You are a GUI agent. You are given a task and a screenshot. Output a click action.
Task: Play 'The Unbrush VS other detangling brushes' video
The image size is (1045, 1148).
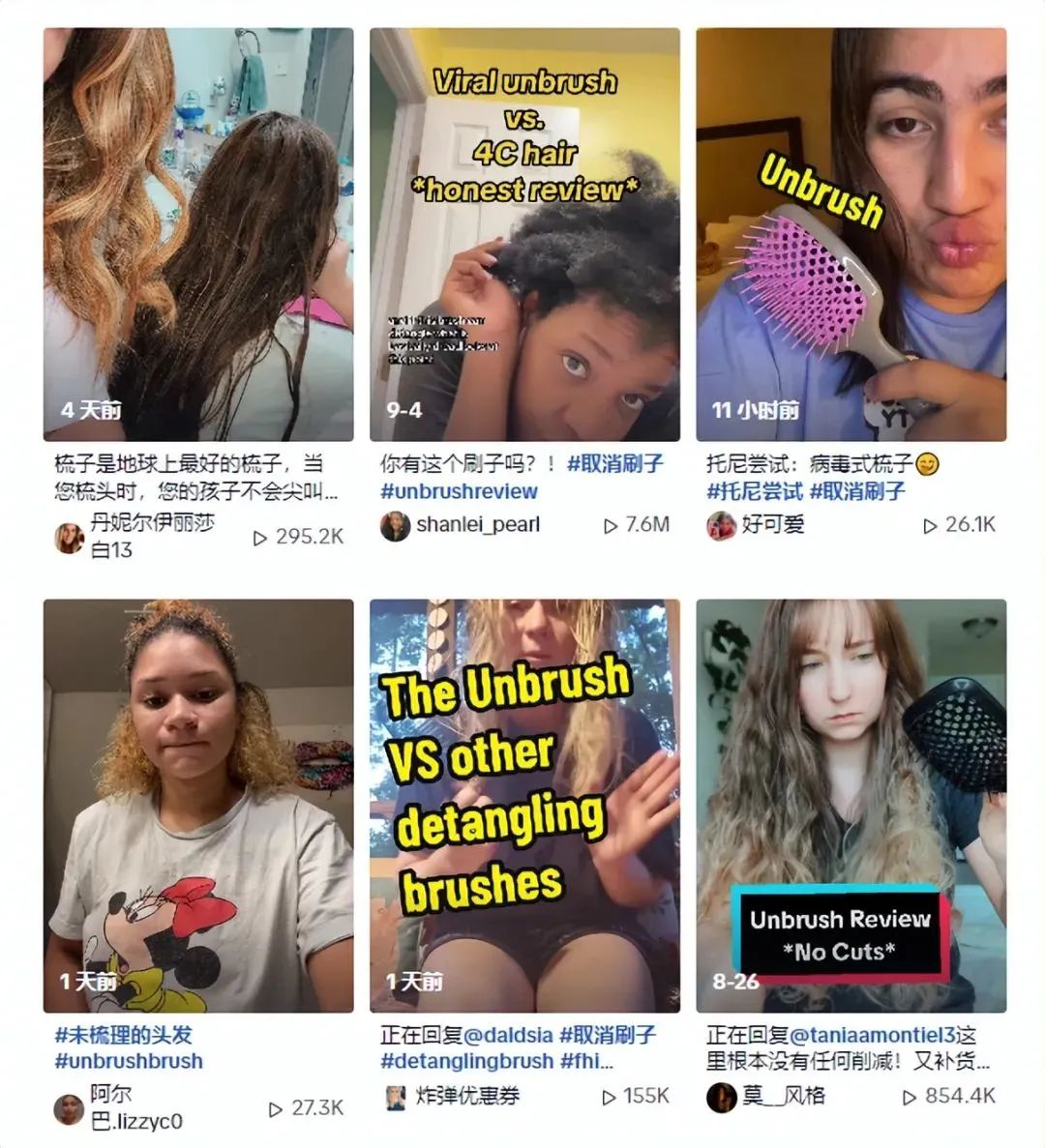(524, 805)
